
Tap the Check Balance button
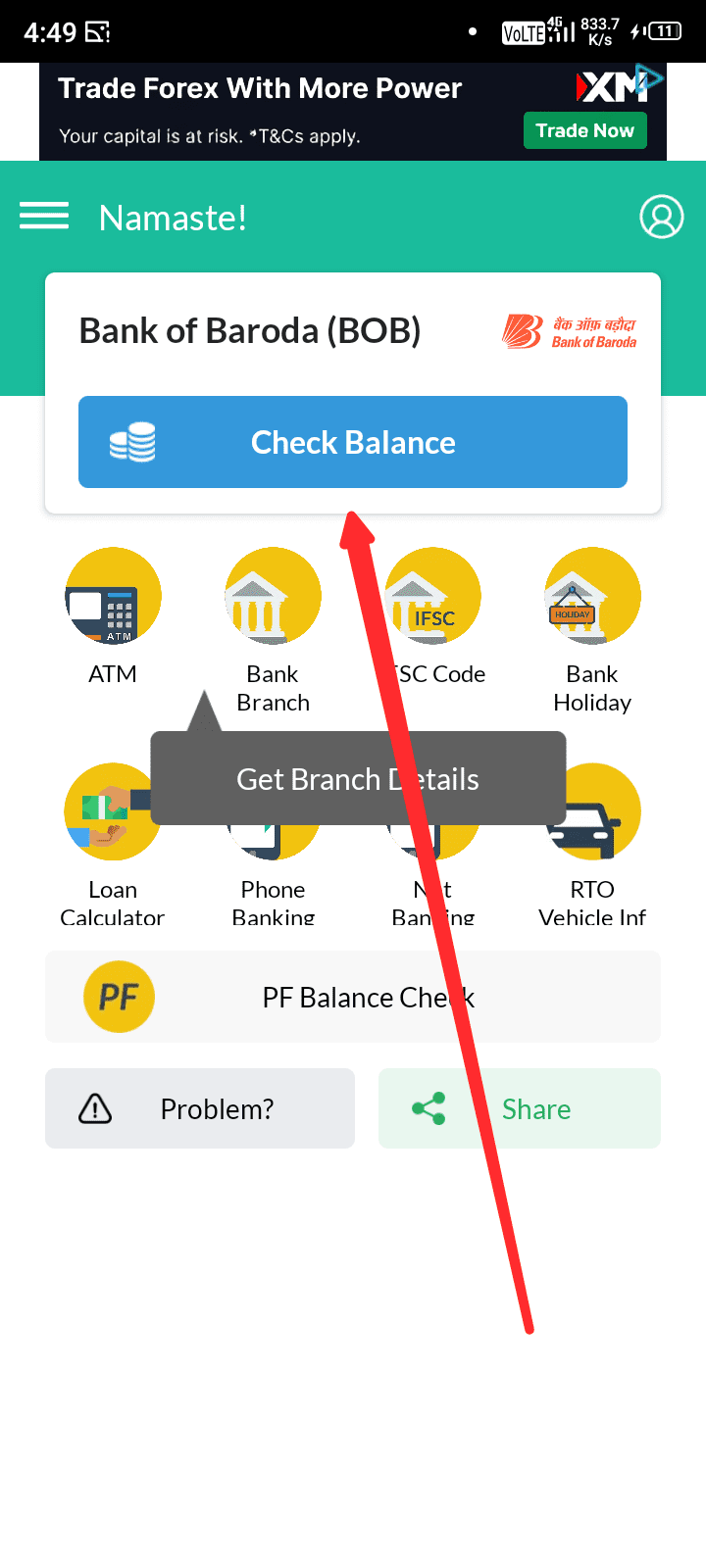pyautogui.click(x=353, y=442)
